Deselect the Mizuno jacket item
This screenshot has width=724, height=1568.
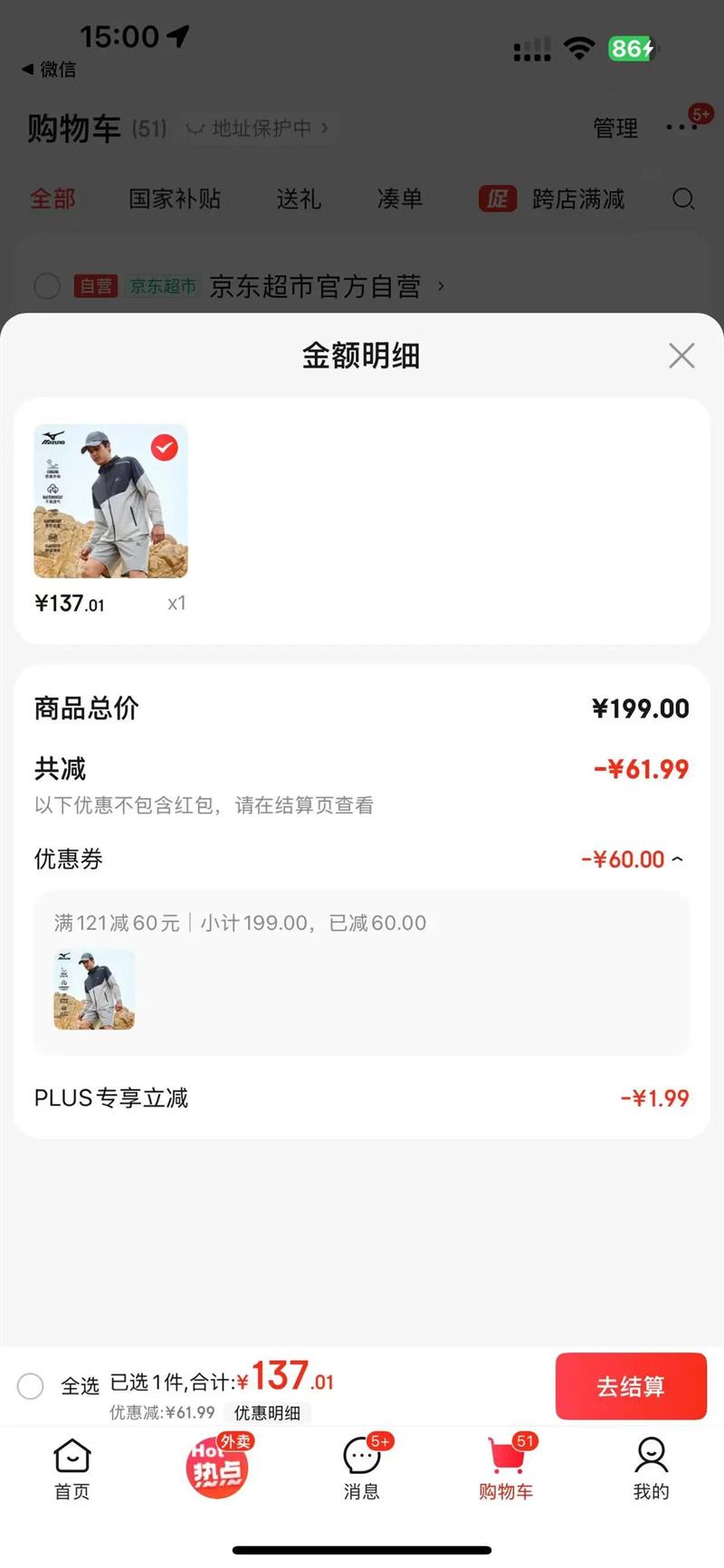click(164, 448)
